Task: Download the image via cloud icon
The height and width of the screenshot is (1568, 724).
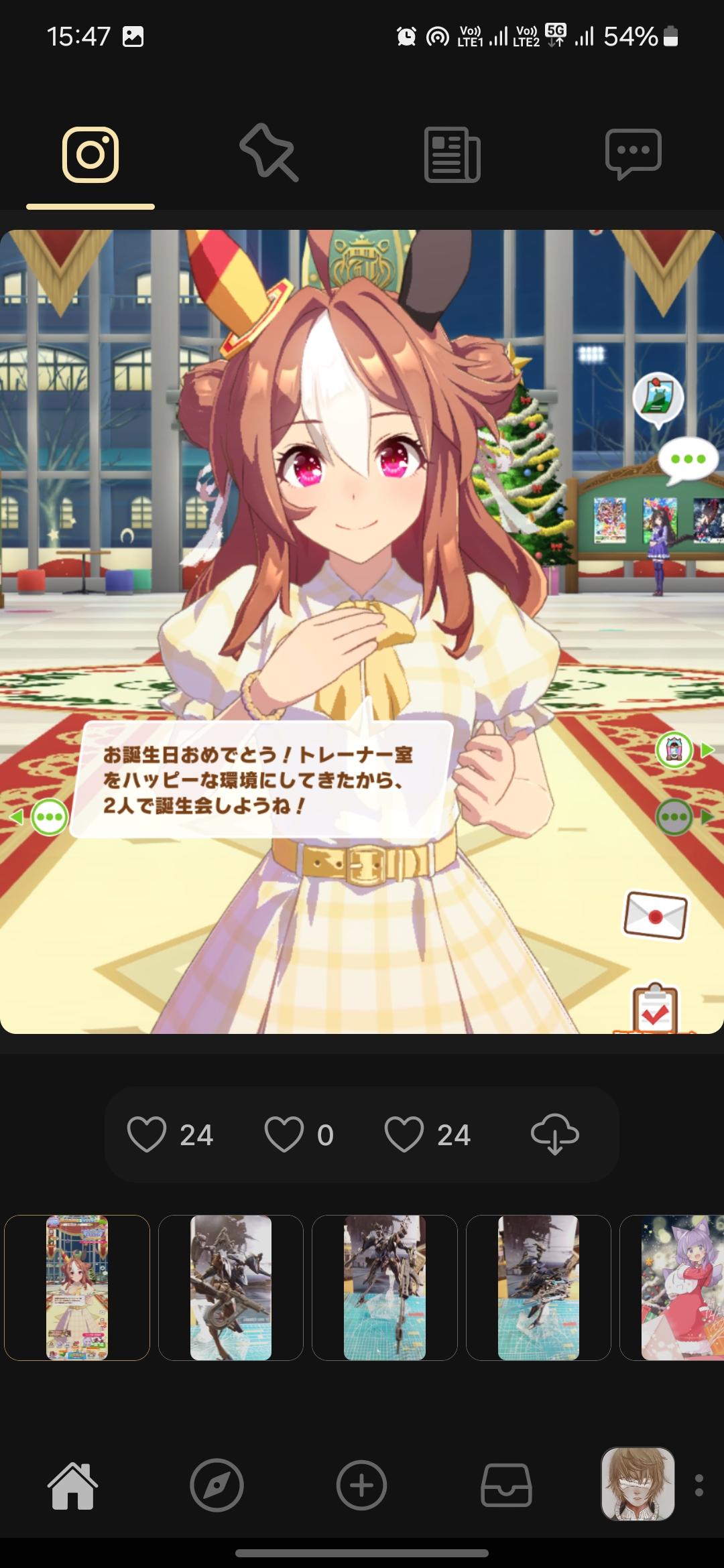Action: coord(554,1134)
